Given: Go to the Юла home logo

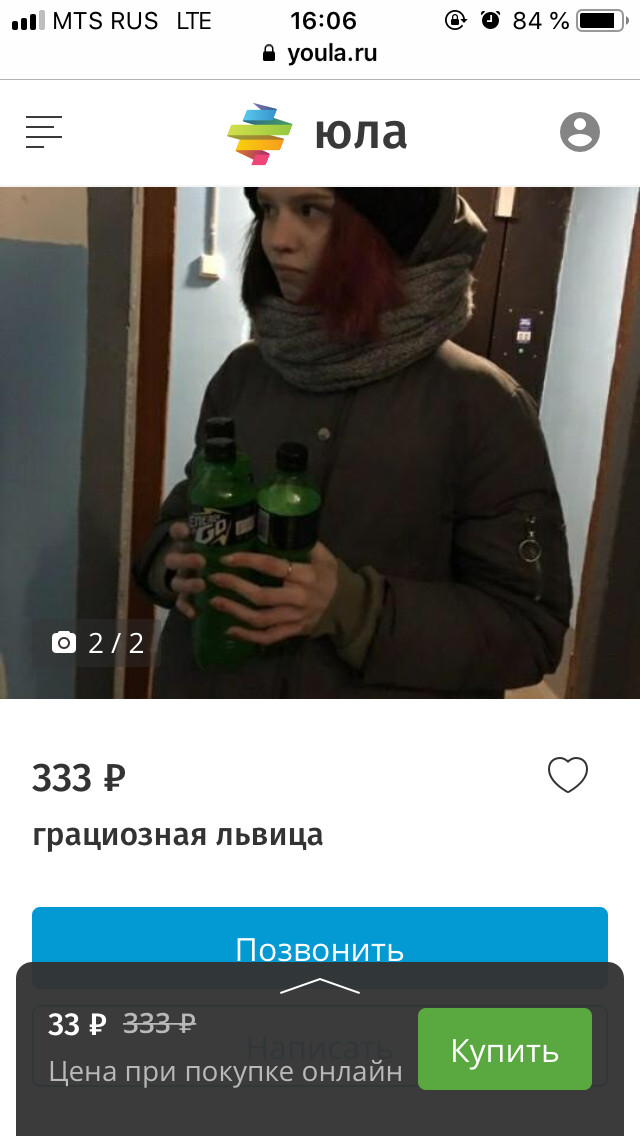Looking at the screenshot, I should click(x=317, y=134).
